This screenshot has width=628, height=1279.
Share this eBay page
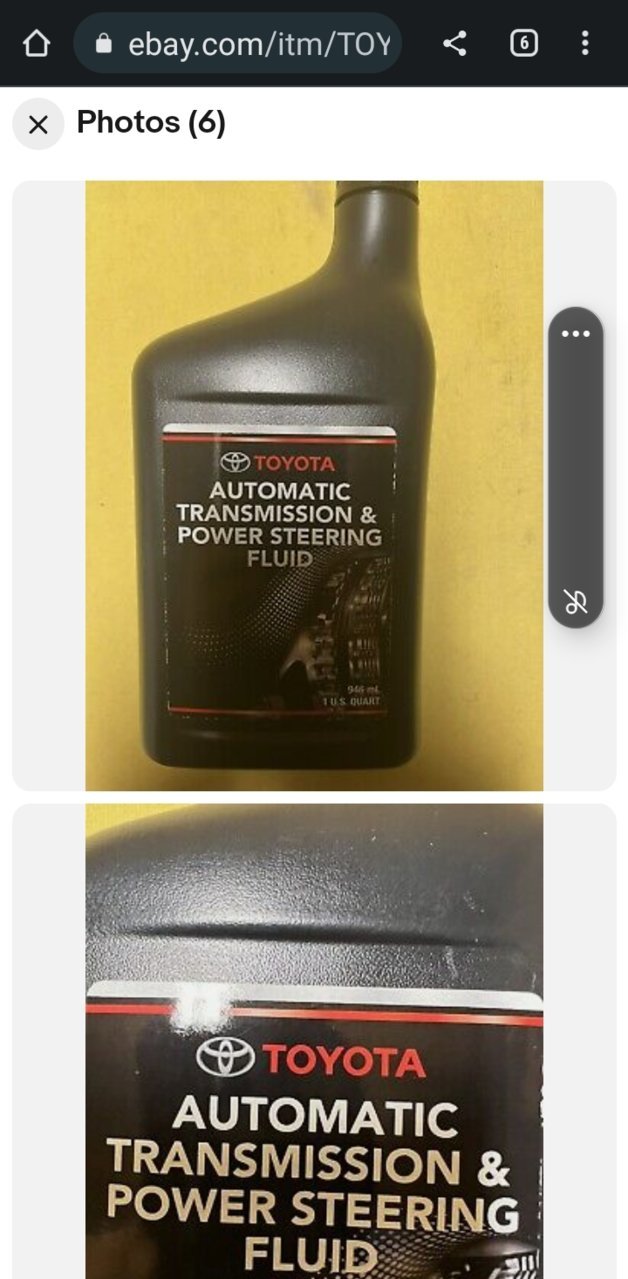[455, 43]
